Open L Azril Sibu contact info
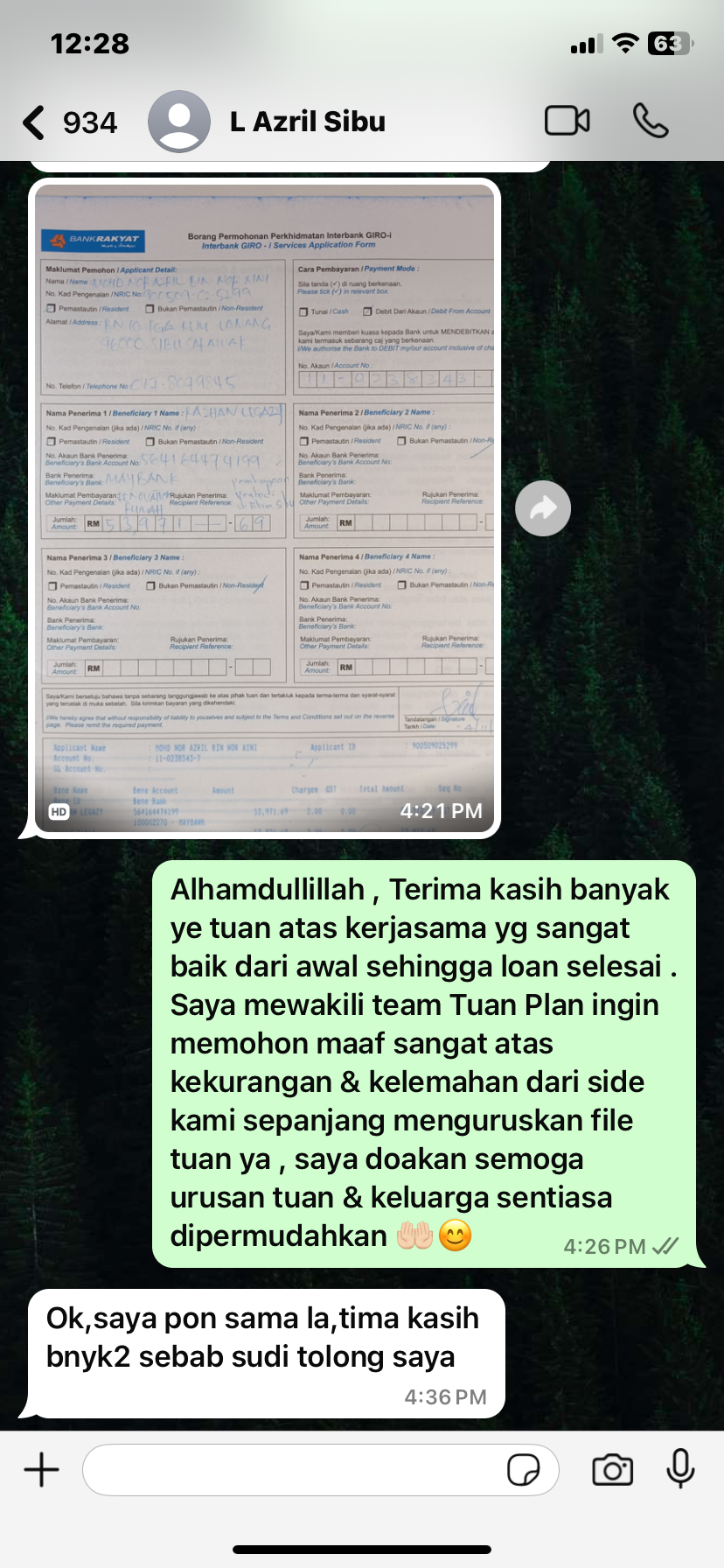 tap(306, 122)
